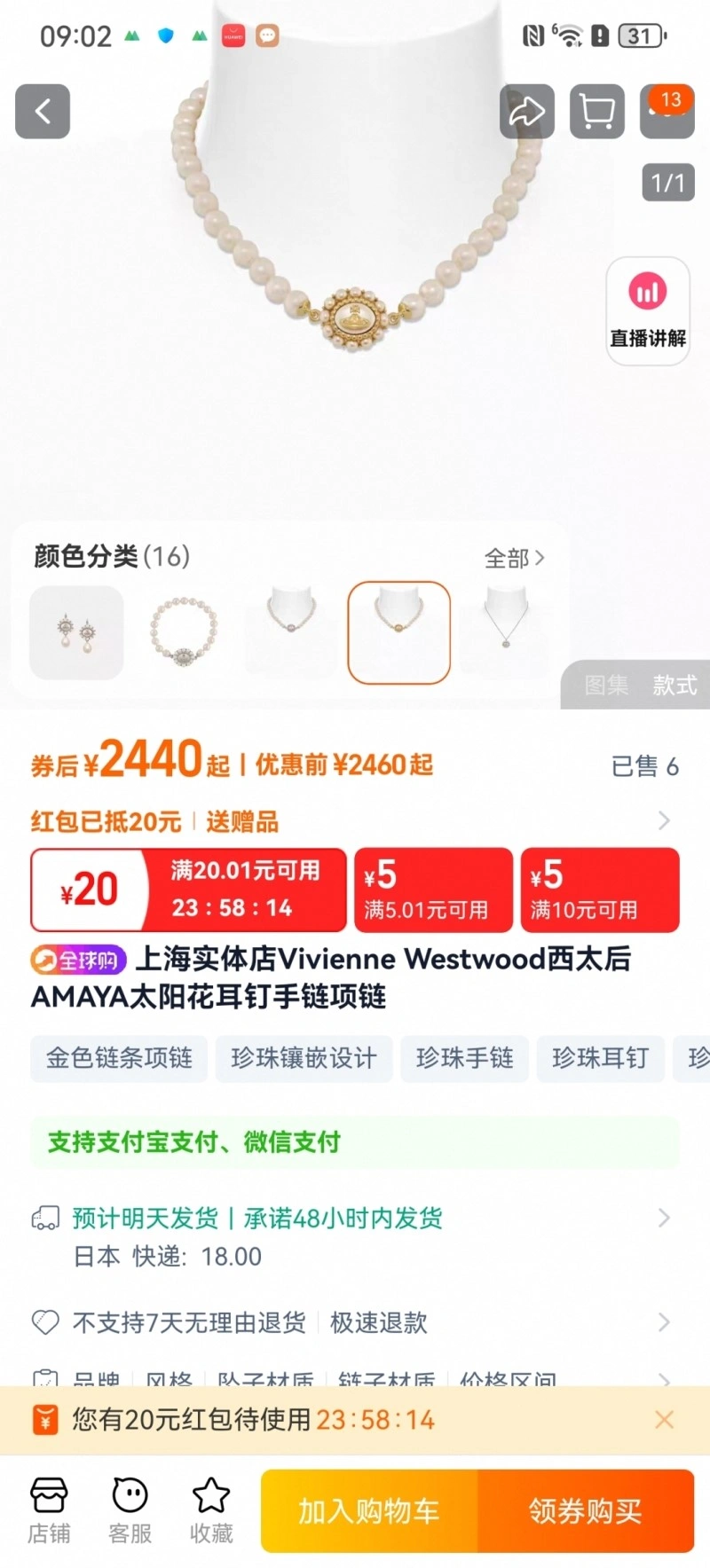Open the 店铺 shop page
The image size is (710, 1568).
[x=49, y=1510]
